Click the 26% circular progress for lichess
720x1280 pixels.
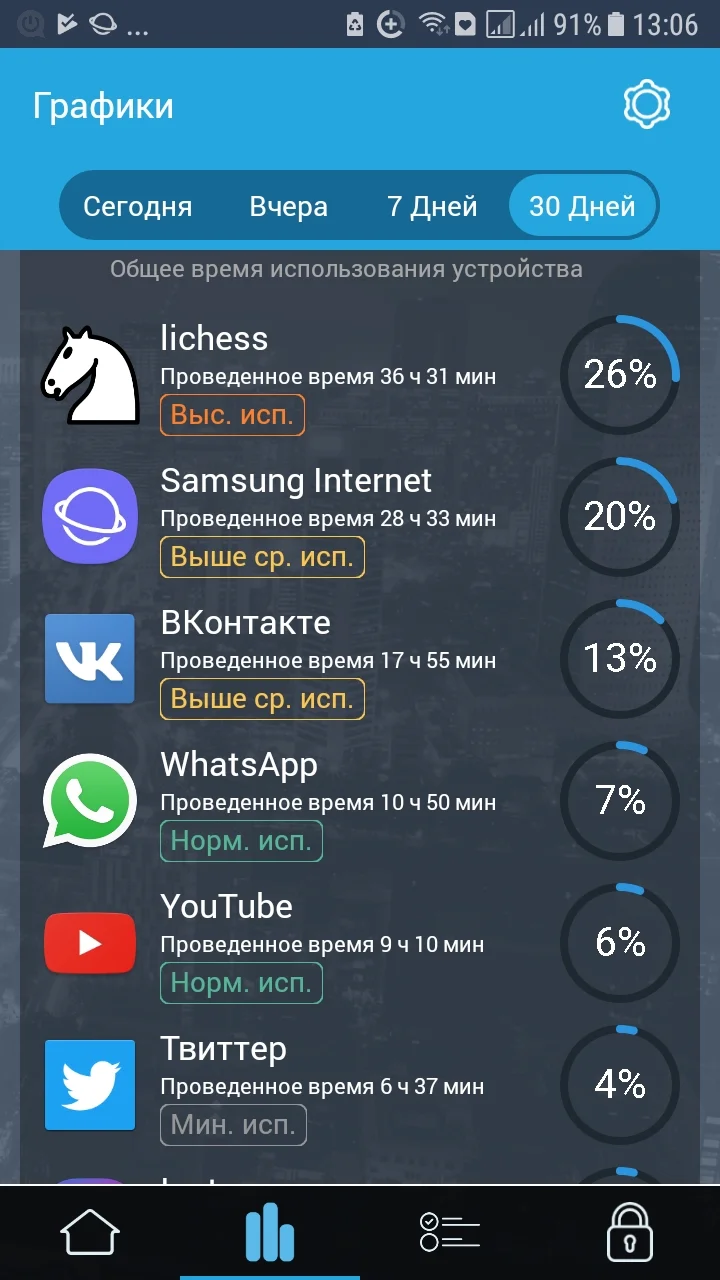(x=620, y=375)
